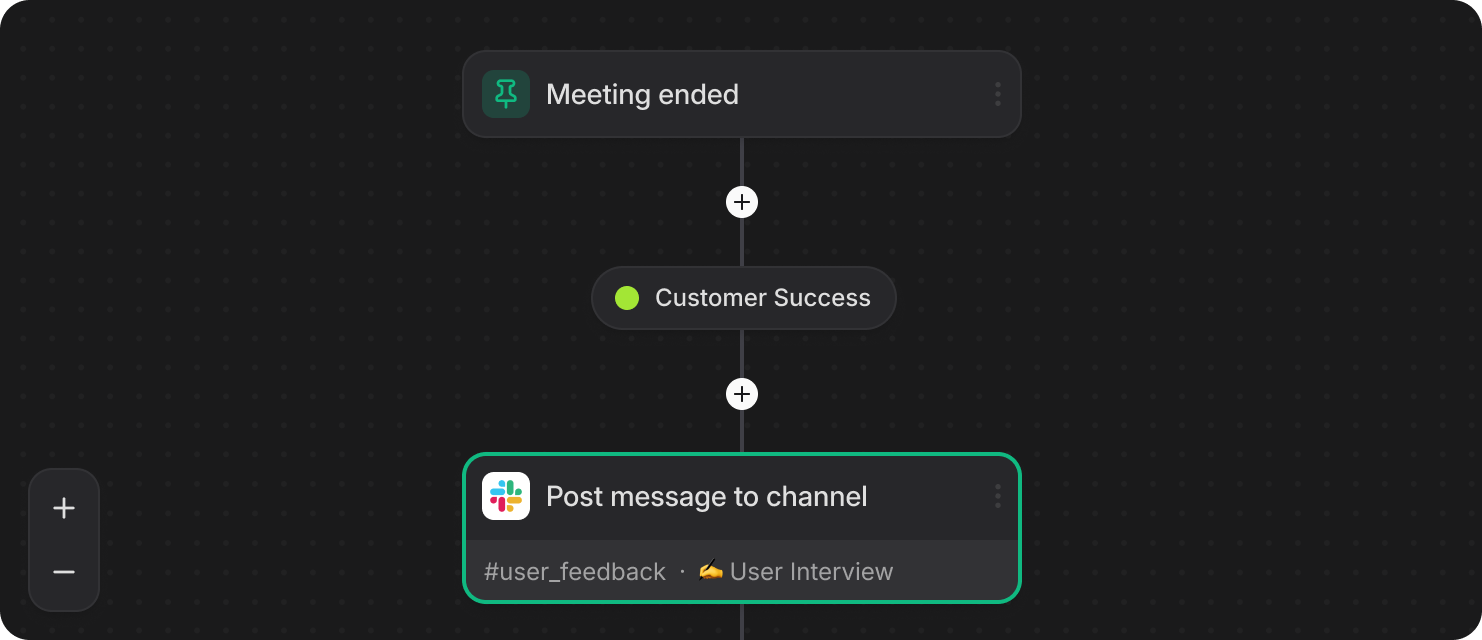Zoom out the workflow canvas
This screenshot has width=1482, height=640.
64,572
